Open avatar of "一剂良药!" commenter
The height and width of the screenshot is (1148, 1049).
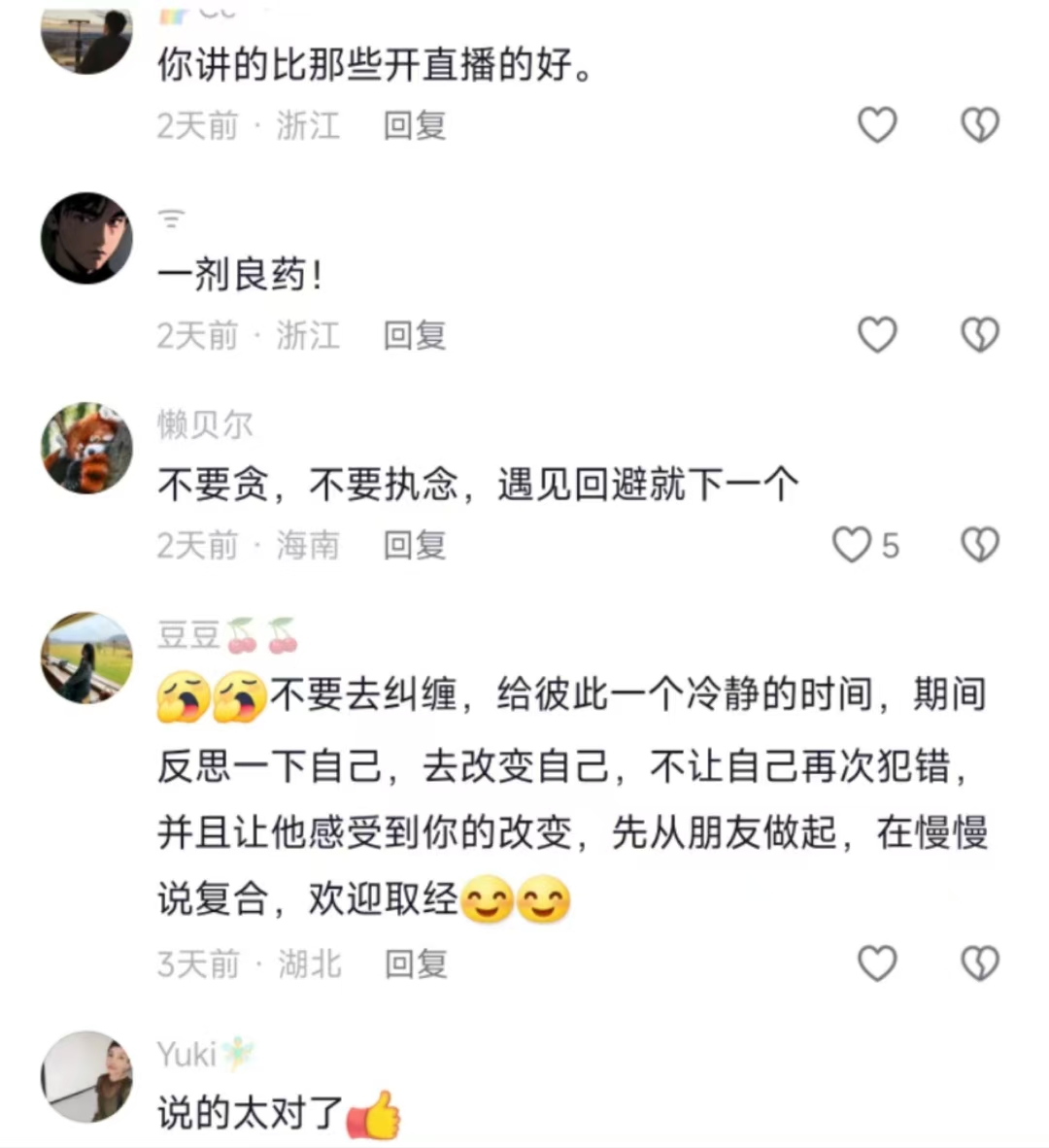86,238
